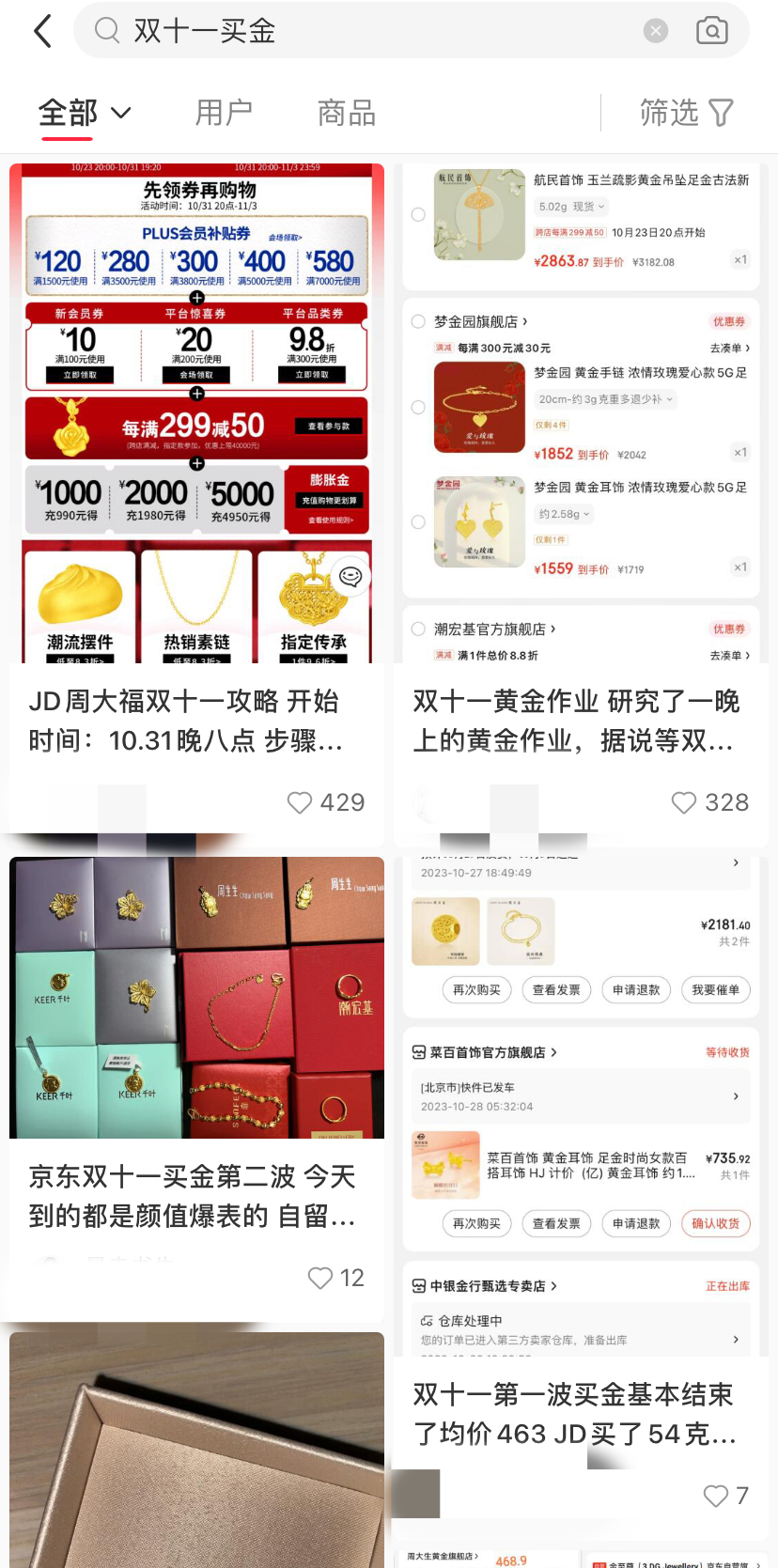Expand the 全部 dropdown tab
Screen dimensions: 778x1568
[84, 113]
